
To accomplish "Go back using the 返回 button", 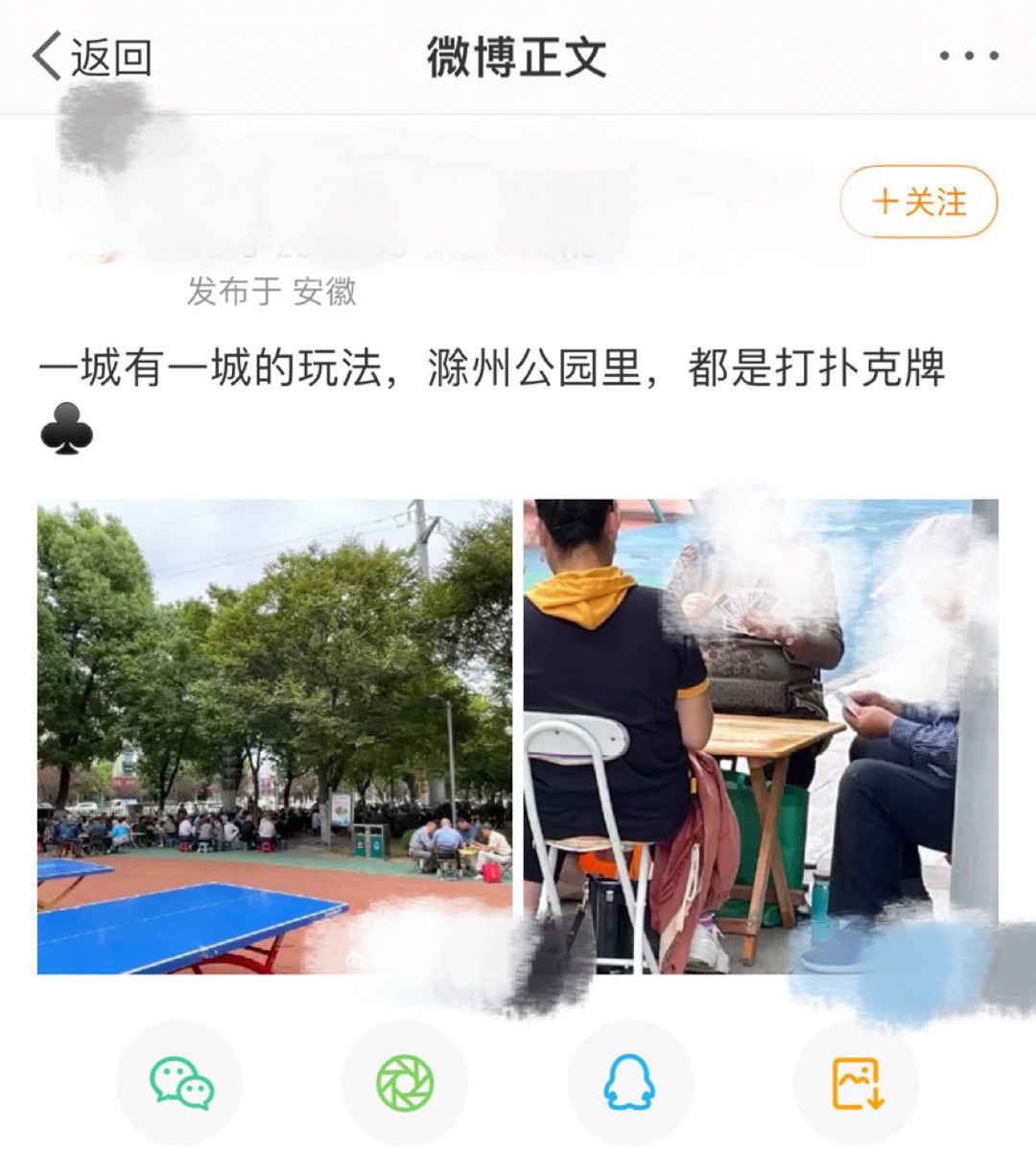I will [93, 58].
